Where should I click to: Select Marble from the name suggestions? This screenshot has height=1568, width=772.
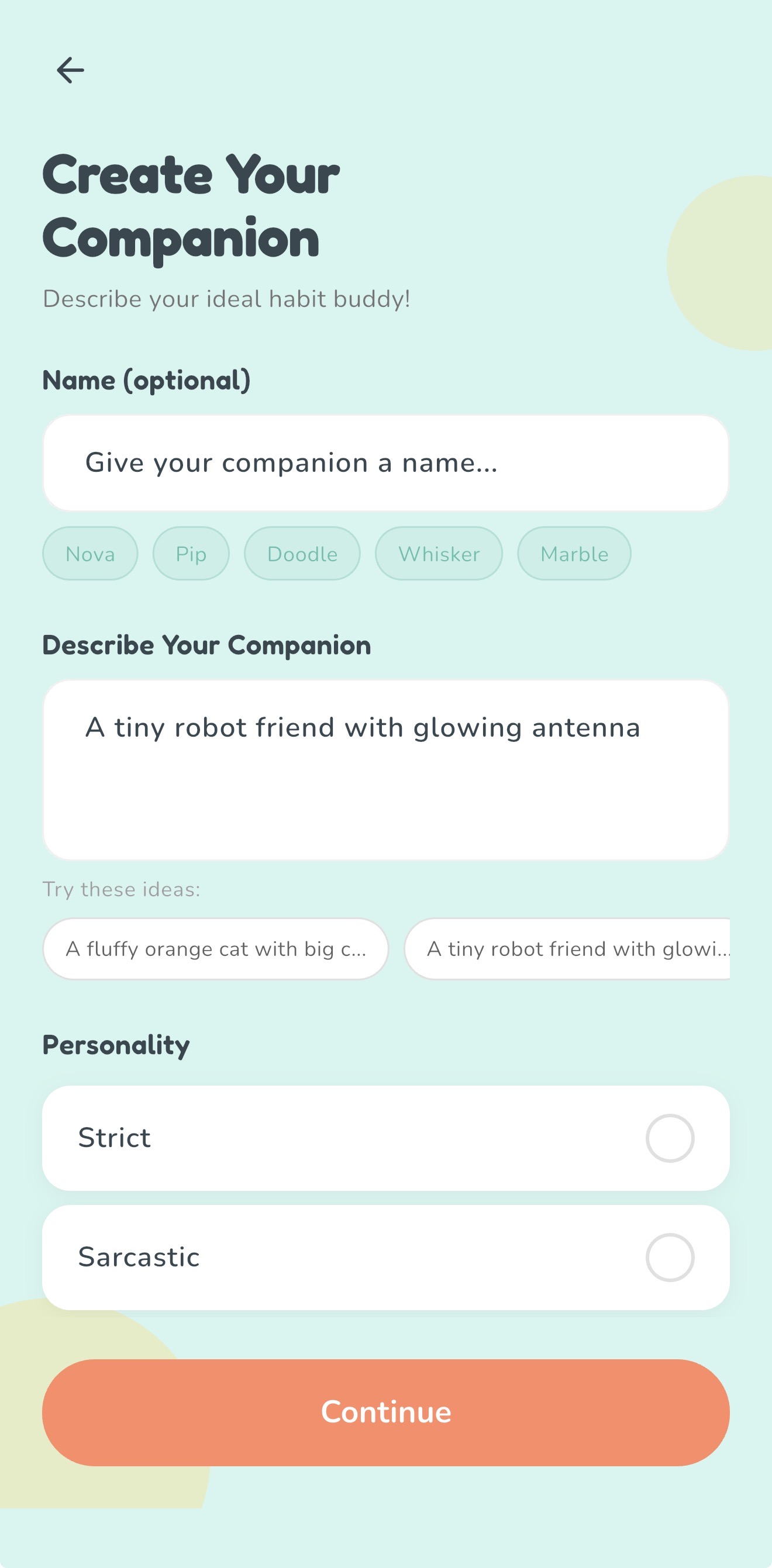coord(574,553)
